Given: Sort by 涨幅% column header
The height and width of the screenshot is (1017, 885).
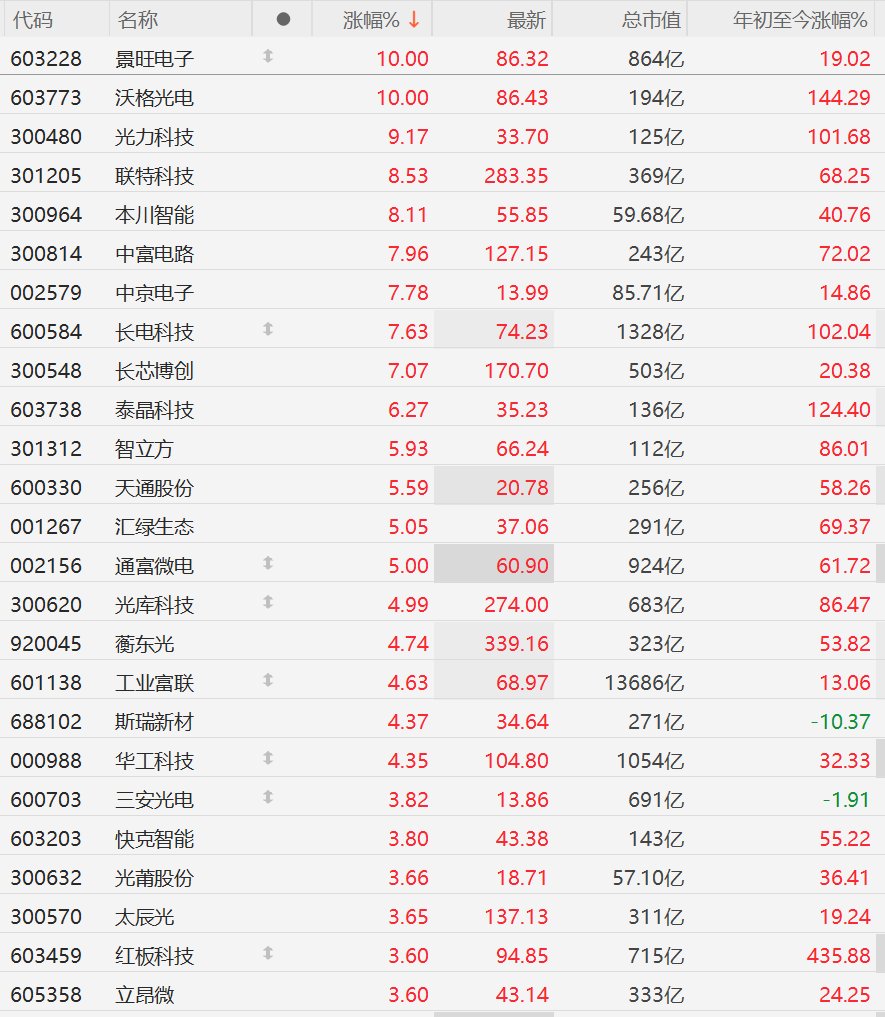Looking at the screenshot, I should (x=372, y=19).
